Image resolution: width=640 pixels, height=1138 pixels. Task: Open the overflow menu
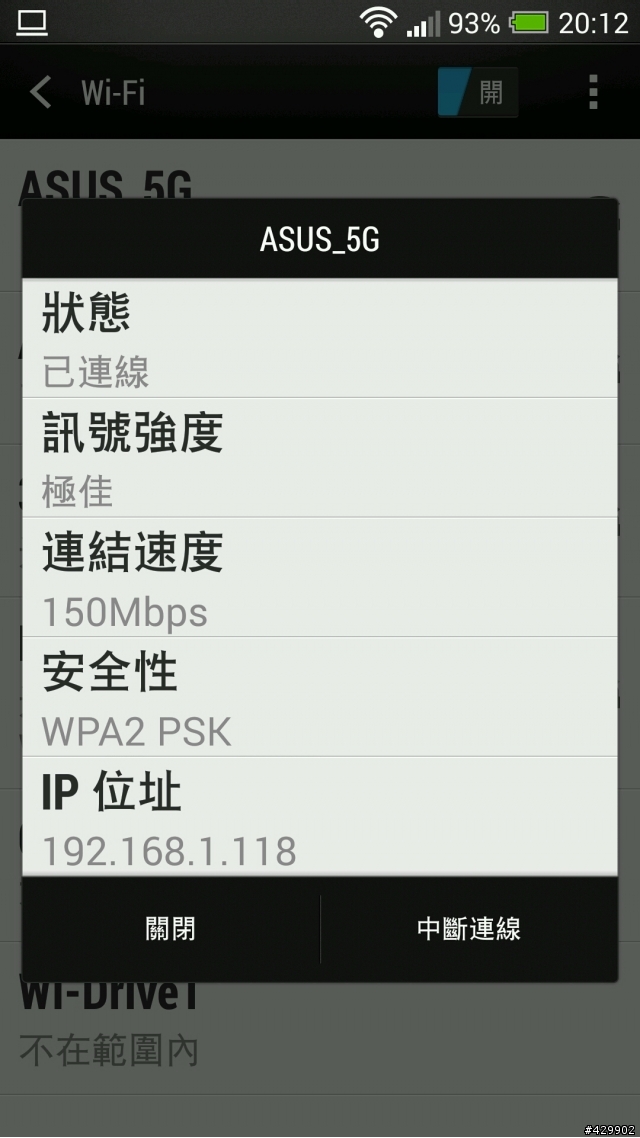pyautogui.click(x=593, y=93)
